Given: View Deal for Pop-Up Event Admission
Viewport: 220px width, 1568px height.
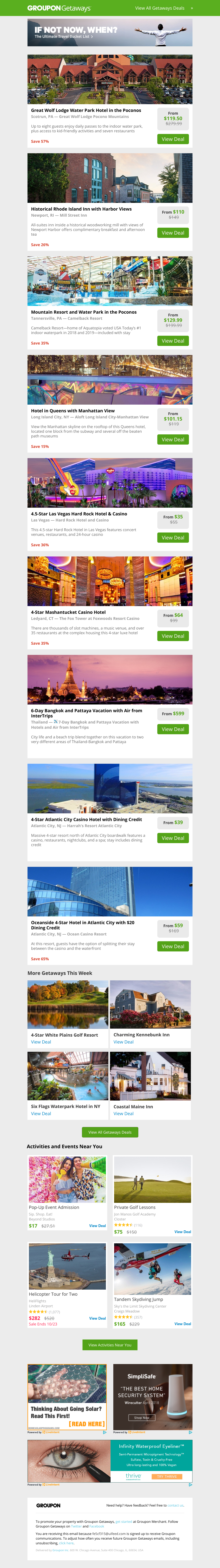Looking at the screenshot, I should point(97,1226).
